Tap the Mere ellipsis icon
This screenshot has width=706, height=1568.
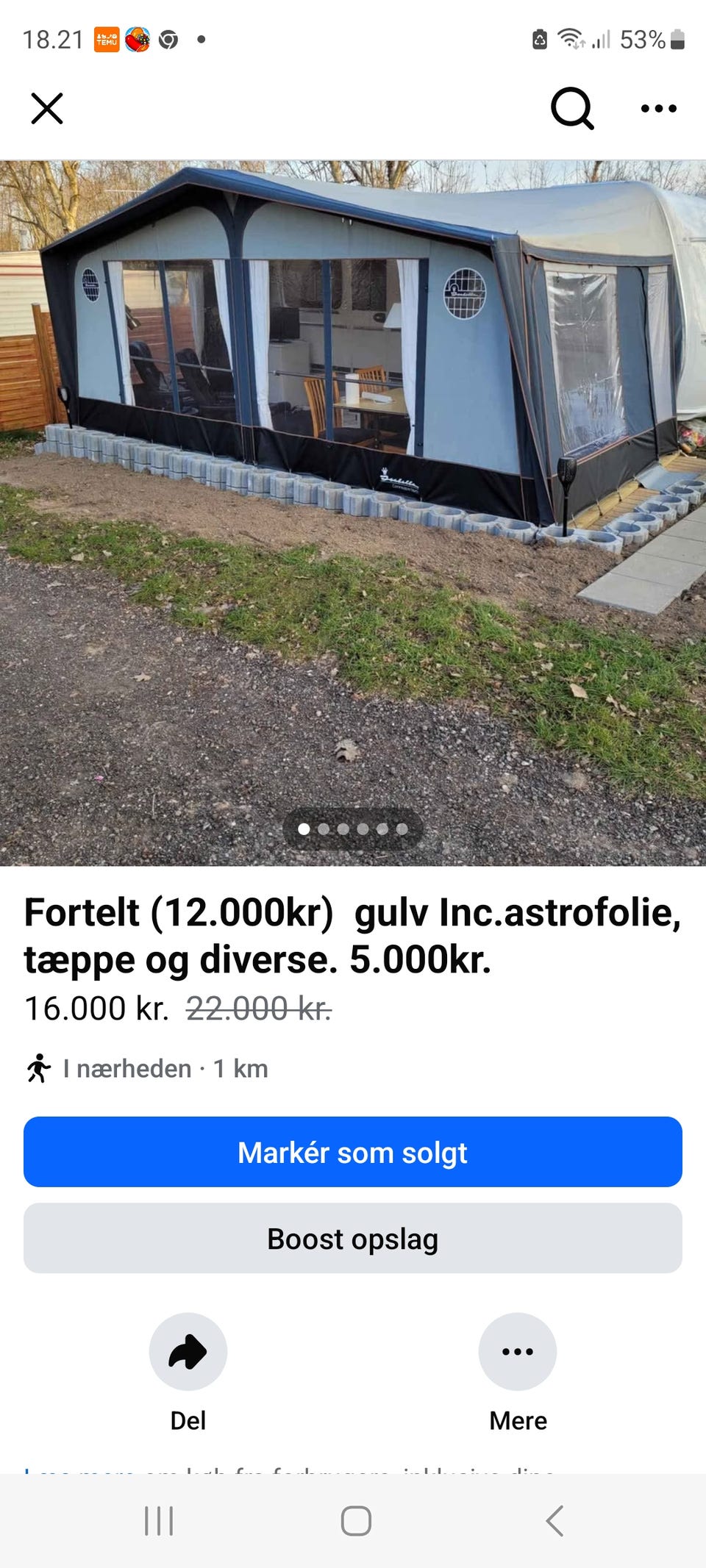(518, 1351)
